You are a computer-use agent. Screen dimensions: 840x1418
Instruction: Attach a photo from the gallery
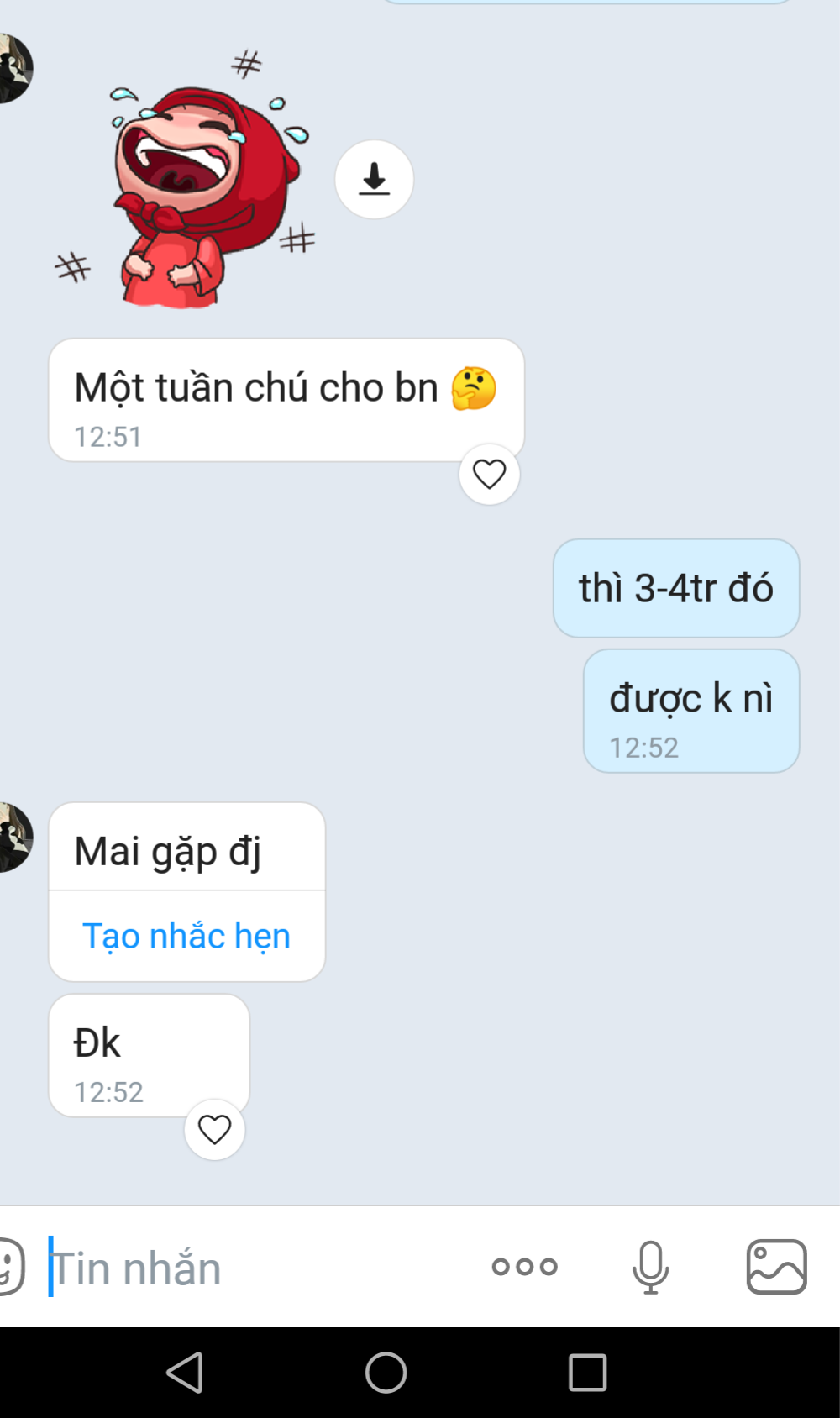point(776,1267)
